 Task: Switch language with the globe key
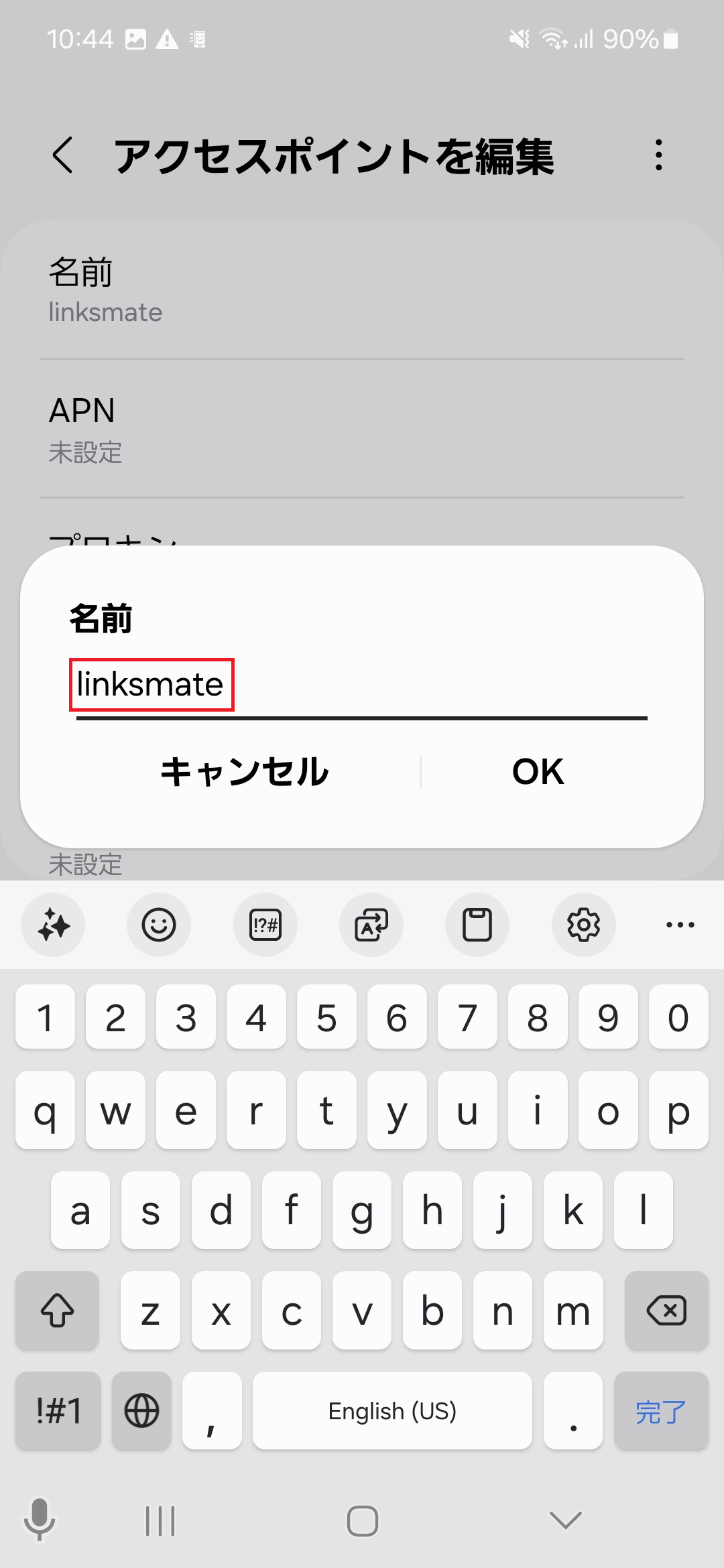tap(141, 1411)
